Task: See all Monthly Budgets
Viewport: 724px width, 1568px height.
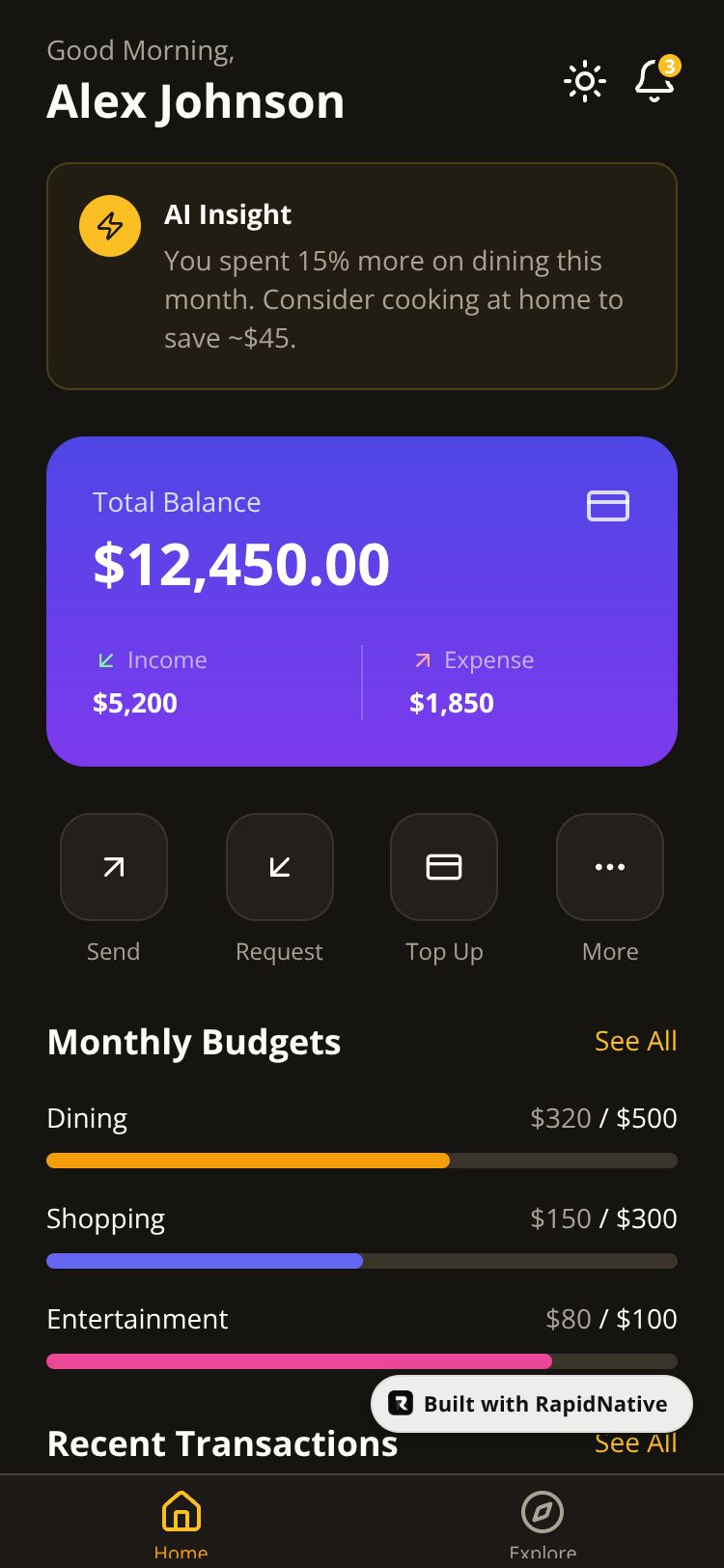Action: 635,1041
